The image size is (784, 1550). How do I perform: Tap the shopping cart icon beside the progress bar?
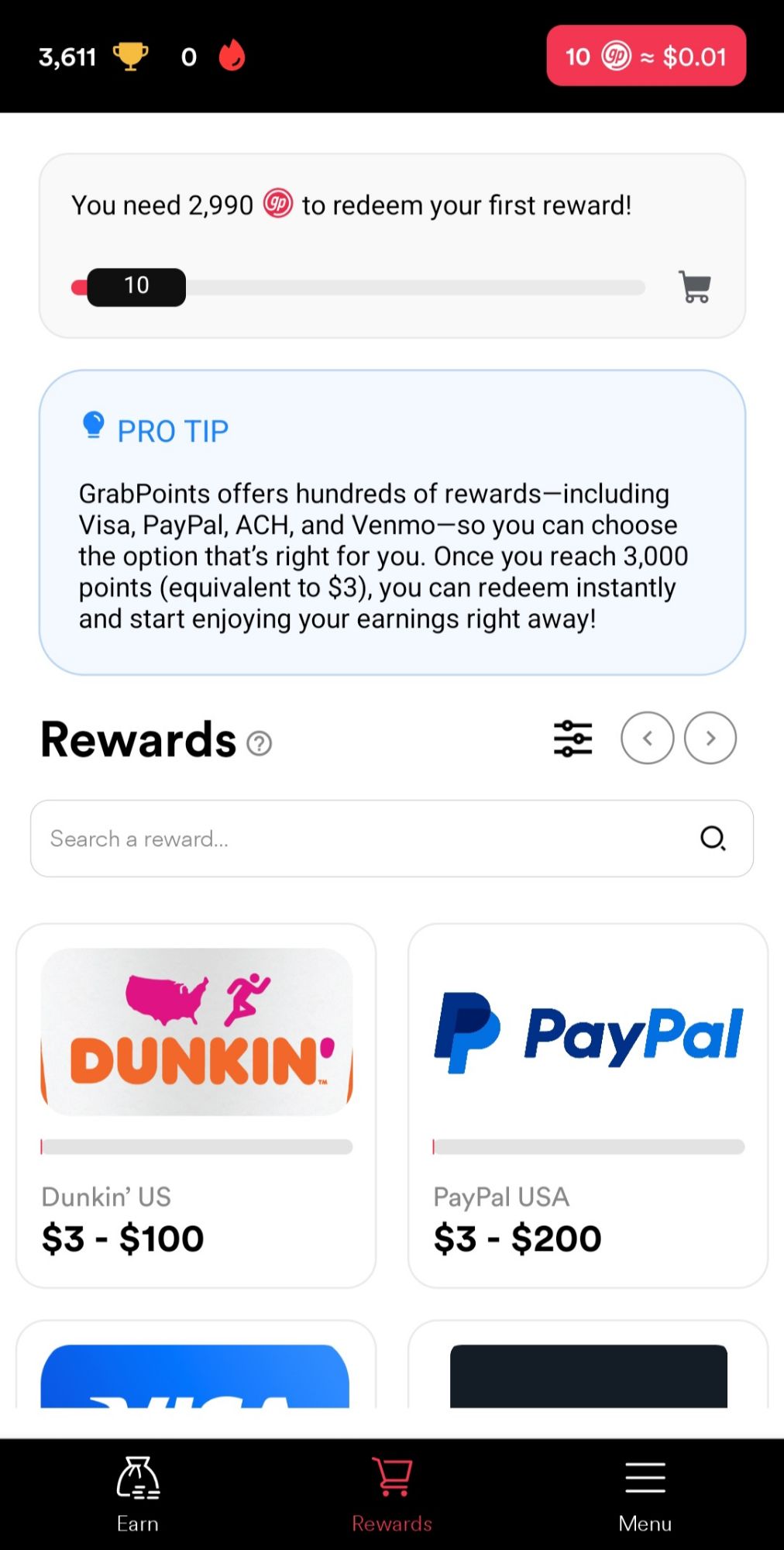695,287
